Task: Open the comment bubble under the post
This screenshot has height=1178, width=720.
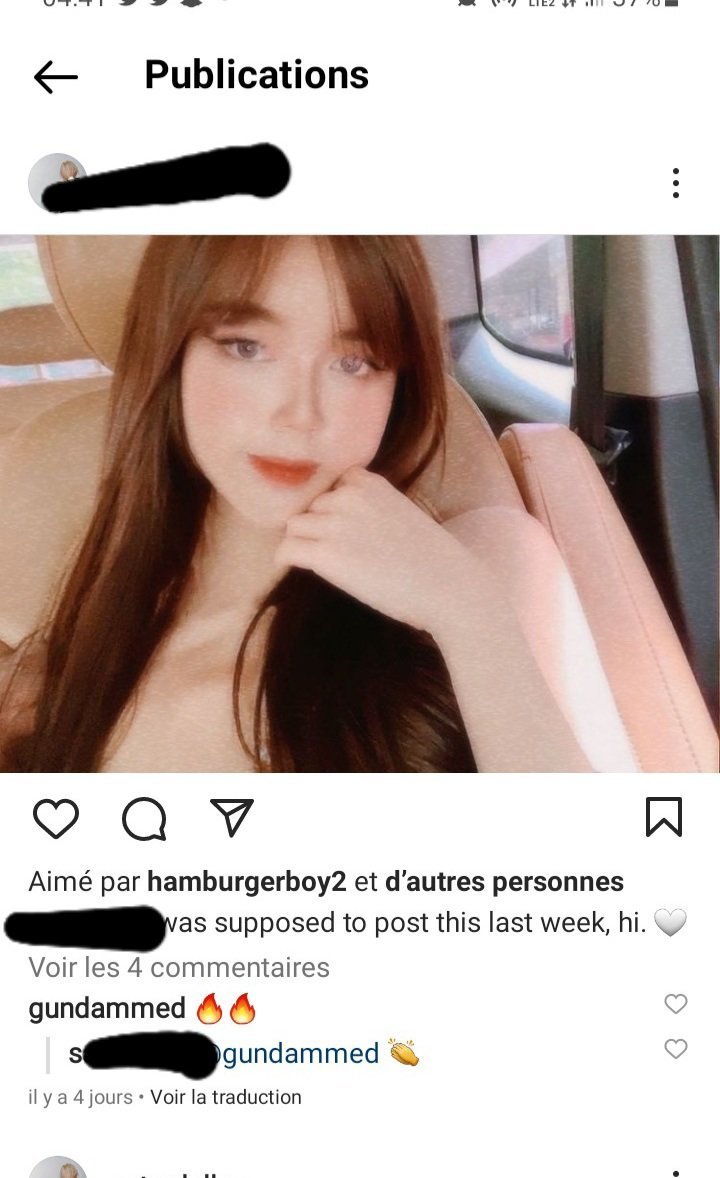Action: tap(143, 819)
